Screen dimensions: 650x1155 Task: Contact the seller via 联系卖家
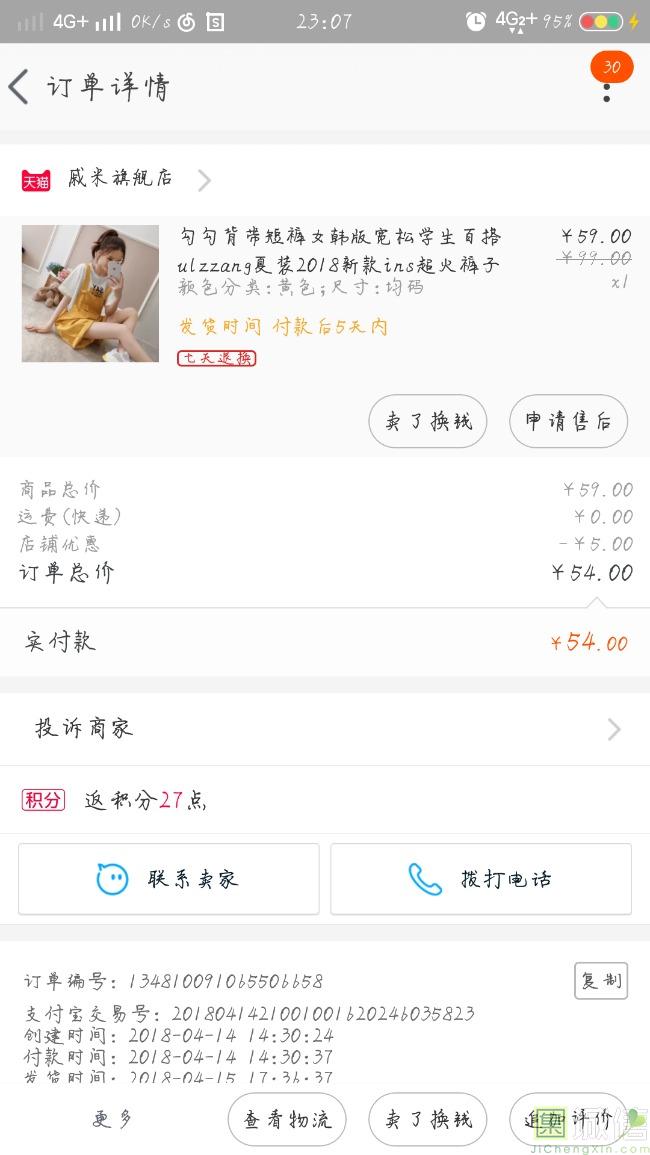169,879
